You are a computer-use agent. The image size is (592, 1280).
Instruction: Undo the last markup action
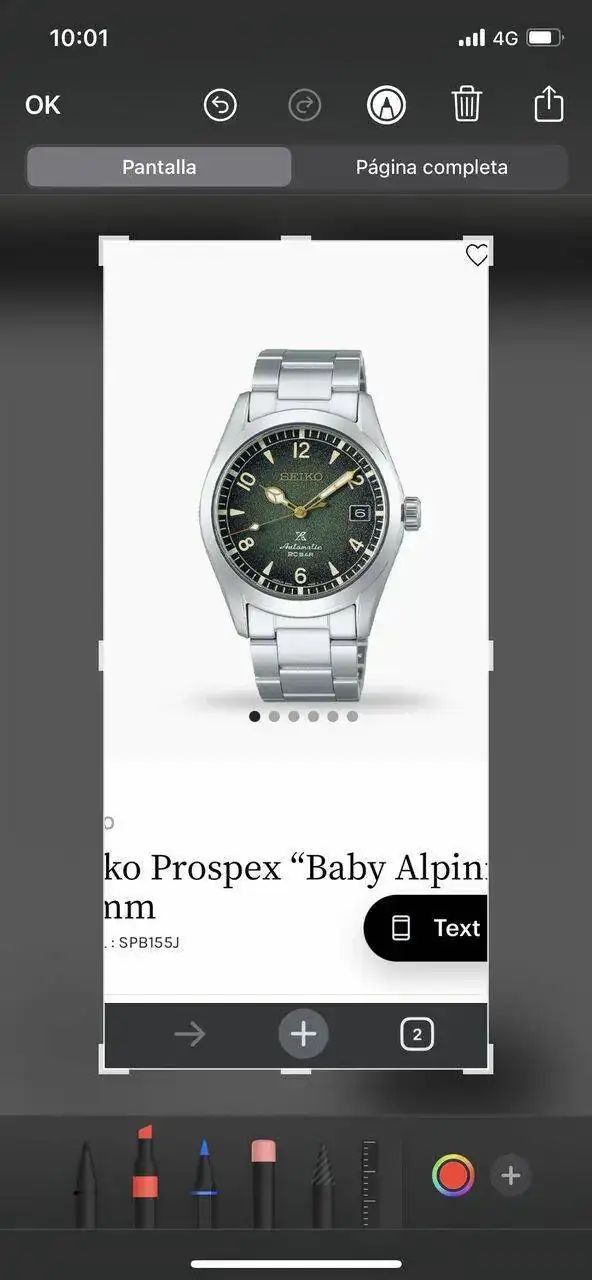220,105
